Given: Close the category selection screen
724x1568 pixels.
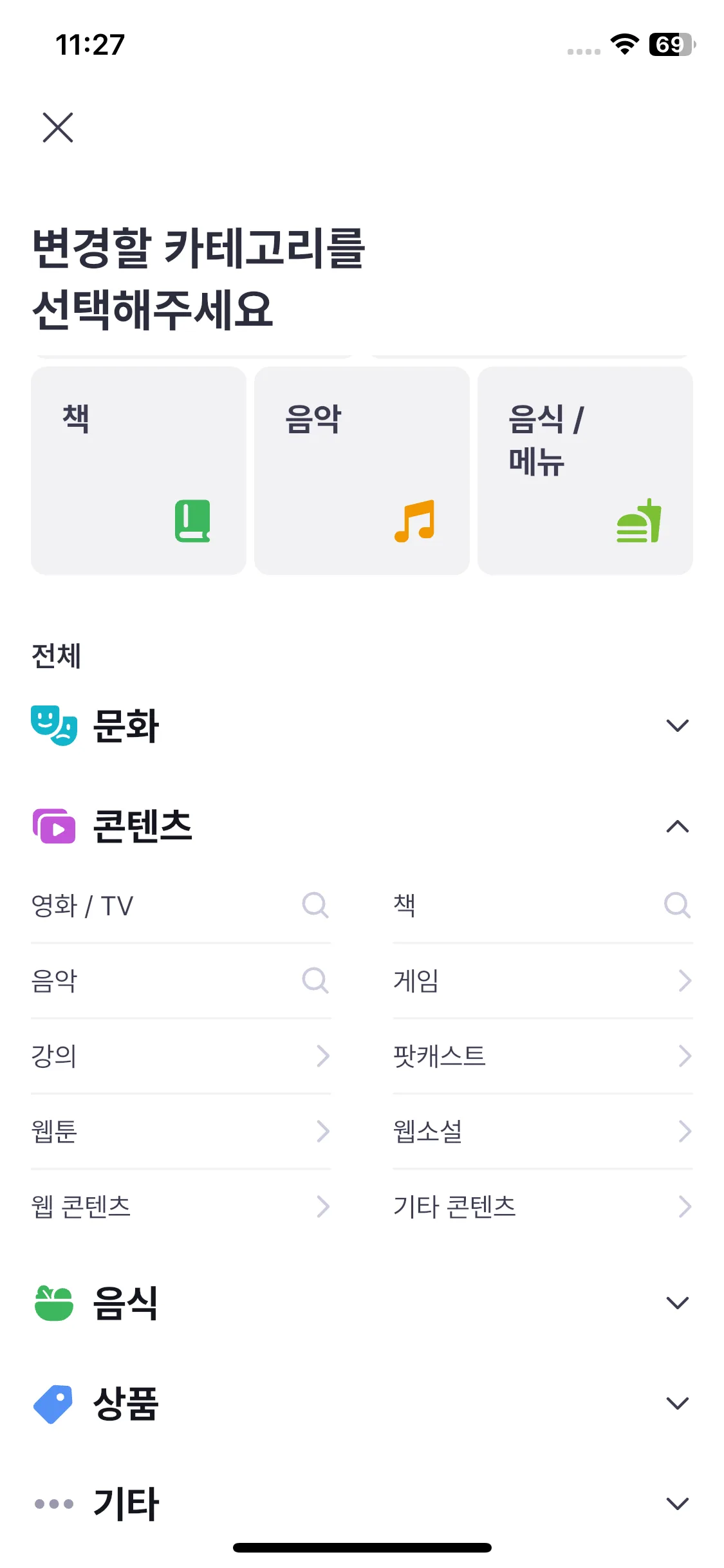Looking at the screenshot, I should 58,127.
